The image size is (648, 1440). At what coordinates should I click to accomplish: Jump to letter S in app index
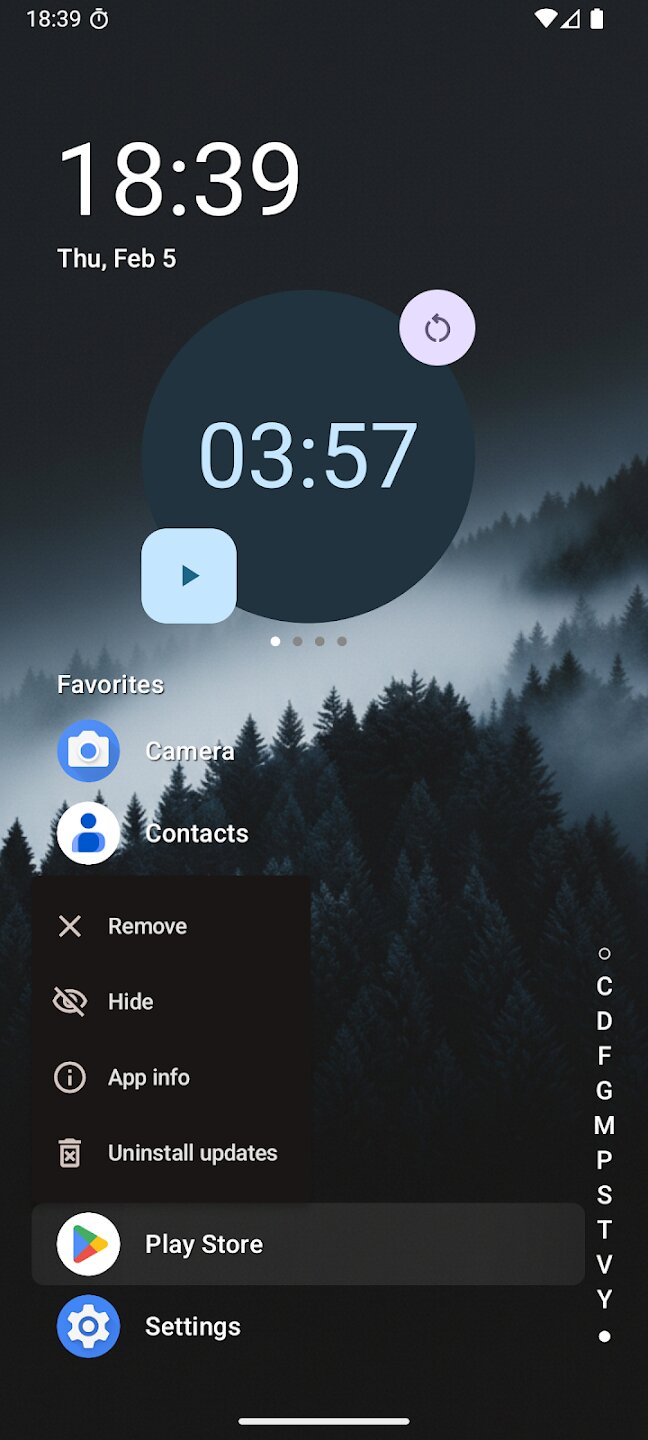(604, 1195)
